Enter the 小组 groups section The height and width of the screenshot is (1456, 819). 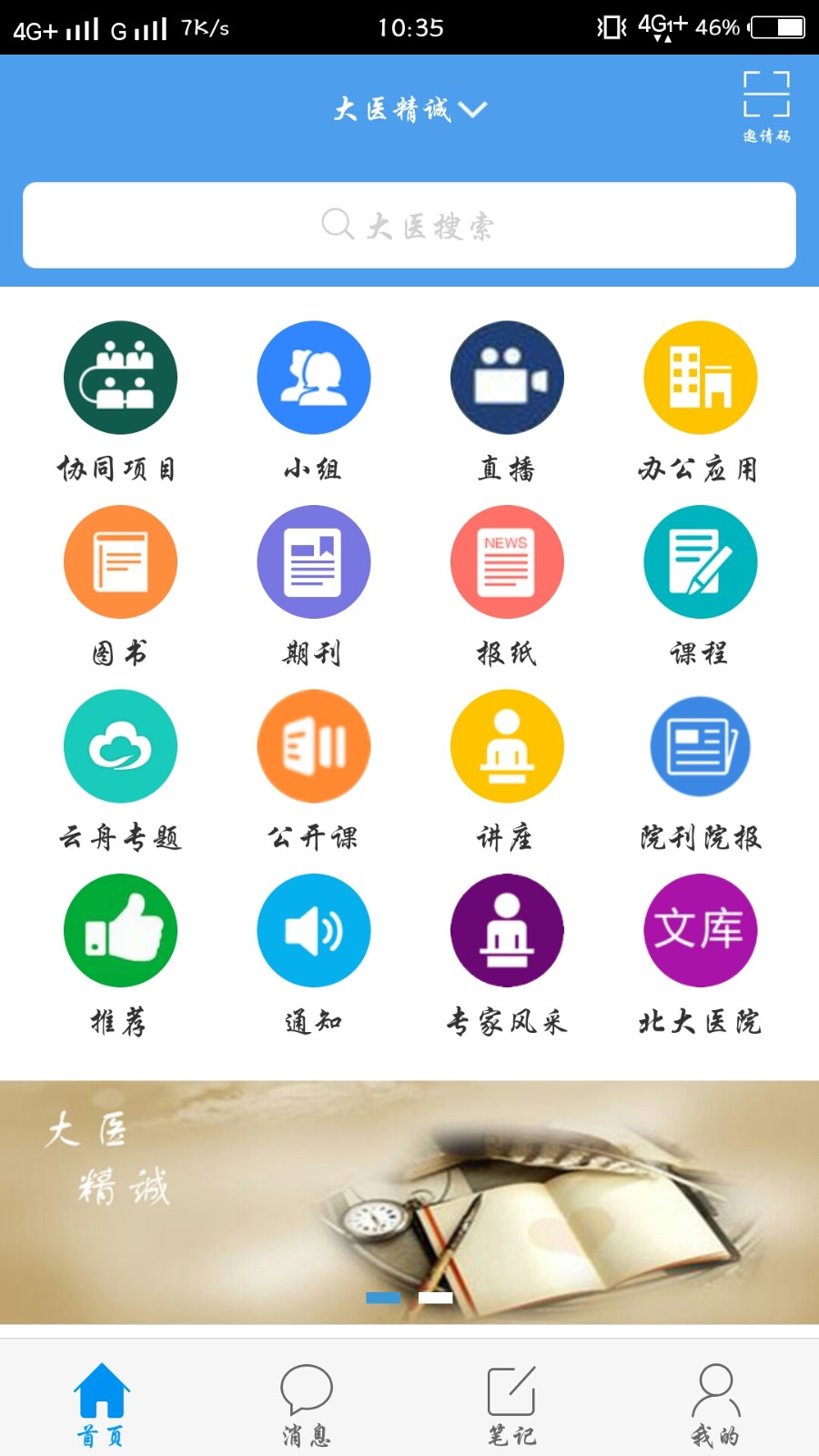(313, 378)
